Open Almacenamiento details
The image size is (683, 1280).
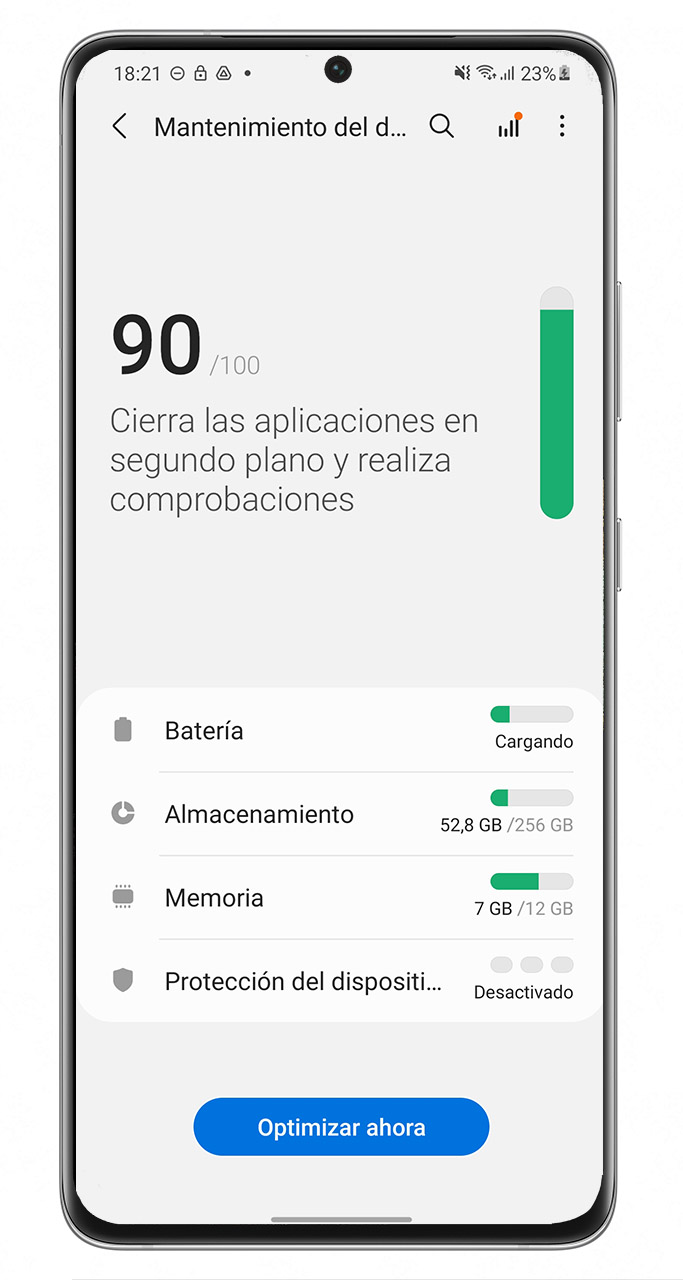click(x=341, y=814)
